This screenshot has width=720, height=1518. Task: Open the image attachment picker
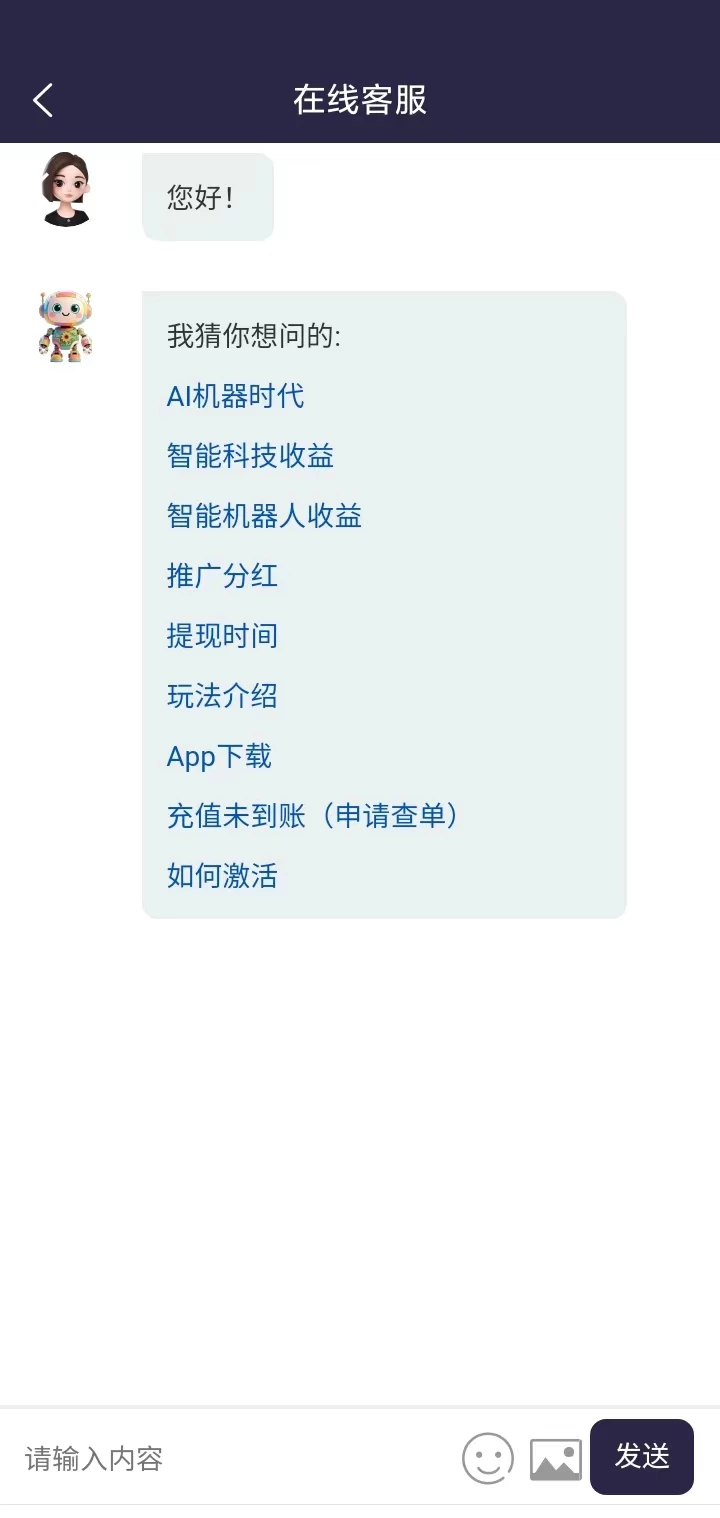(555, 1459)
